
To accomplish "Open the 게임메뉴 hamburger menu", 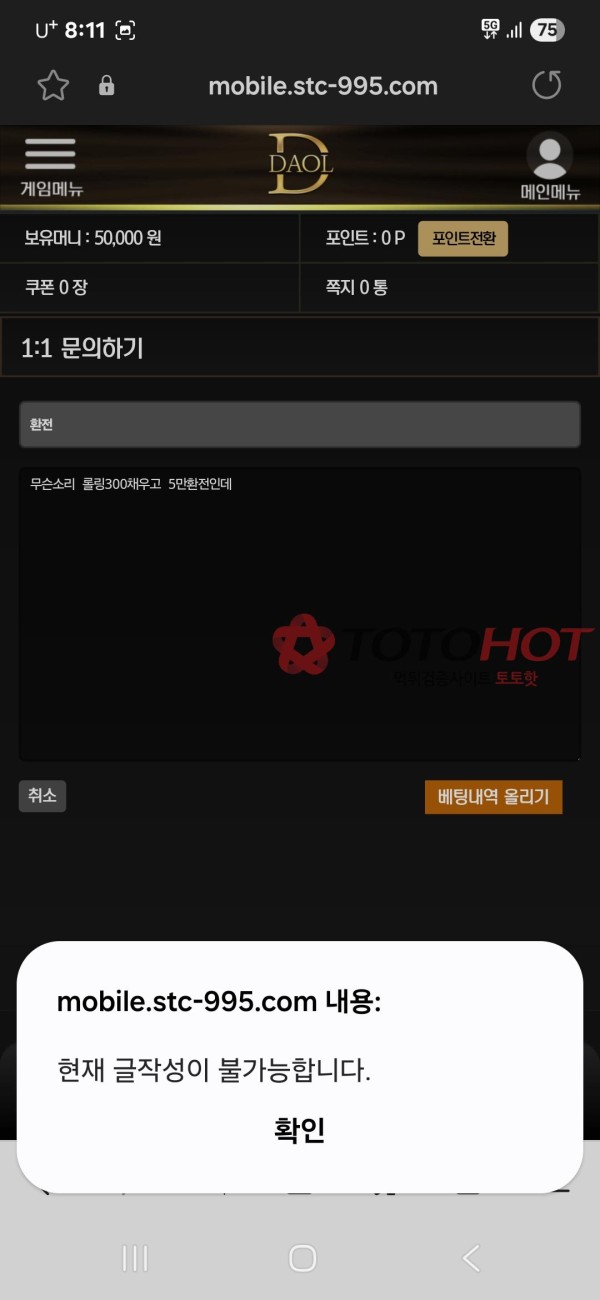I will click(50, 165).
